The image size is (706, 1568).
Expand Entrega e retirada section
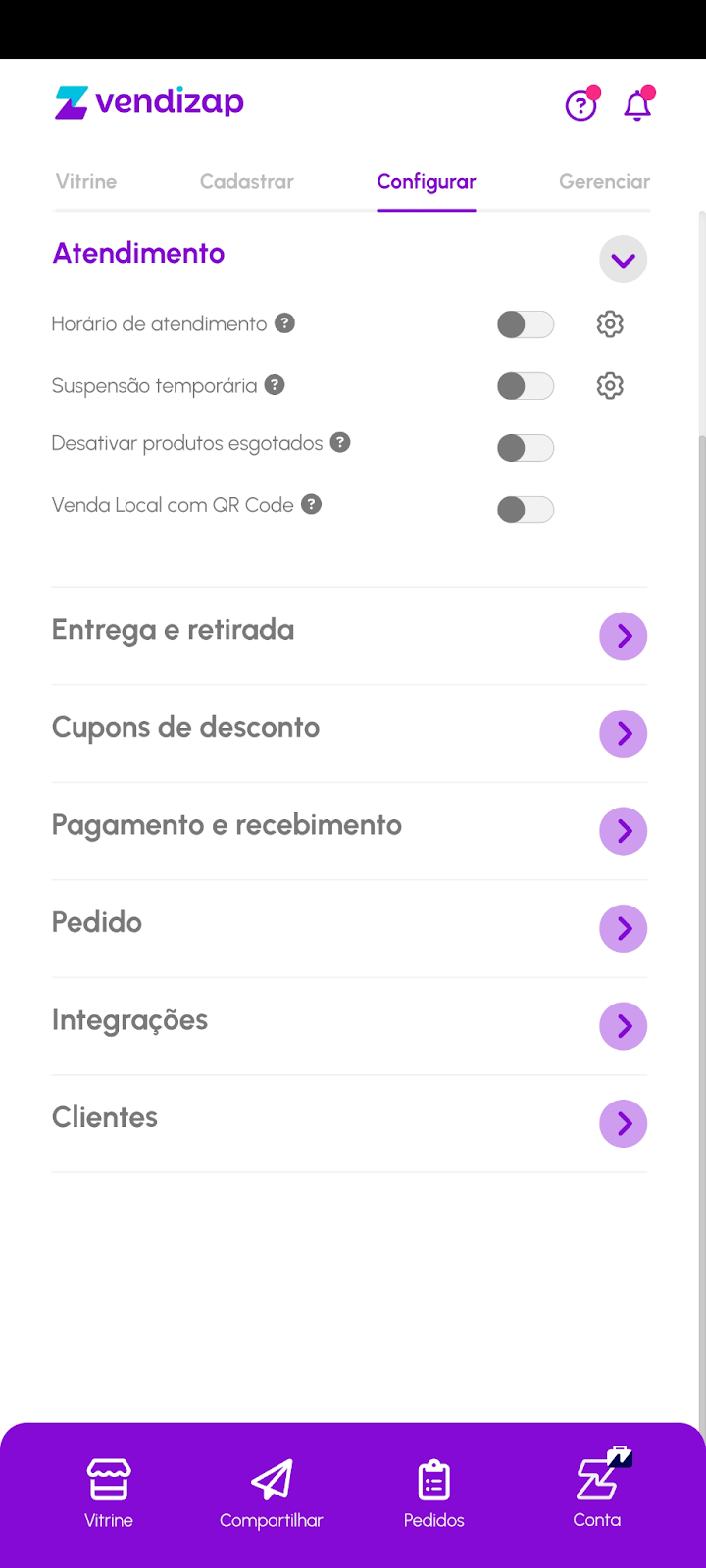point(623,636)
